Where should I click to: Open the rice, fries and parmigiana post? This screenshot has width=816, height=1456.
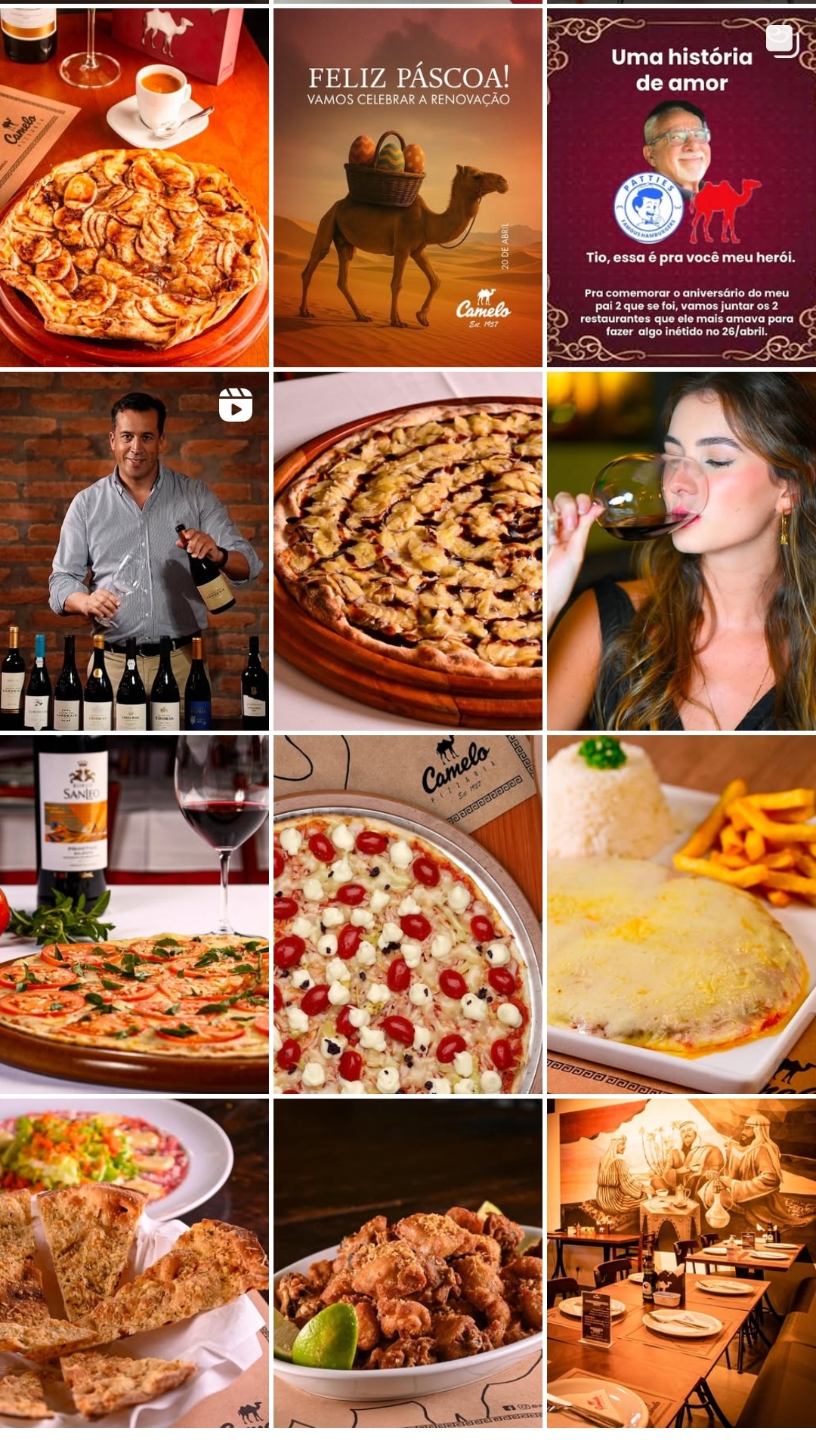681,914
